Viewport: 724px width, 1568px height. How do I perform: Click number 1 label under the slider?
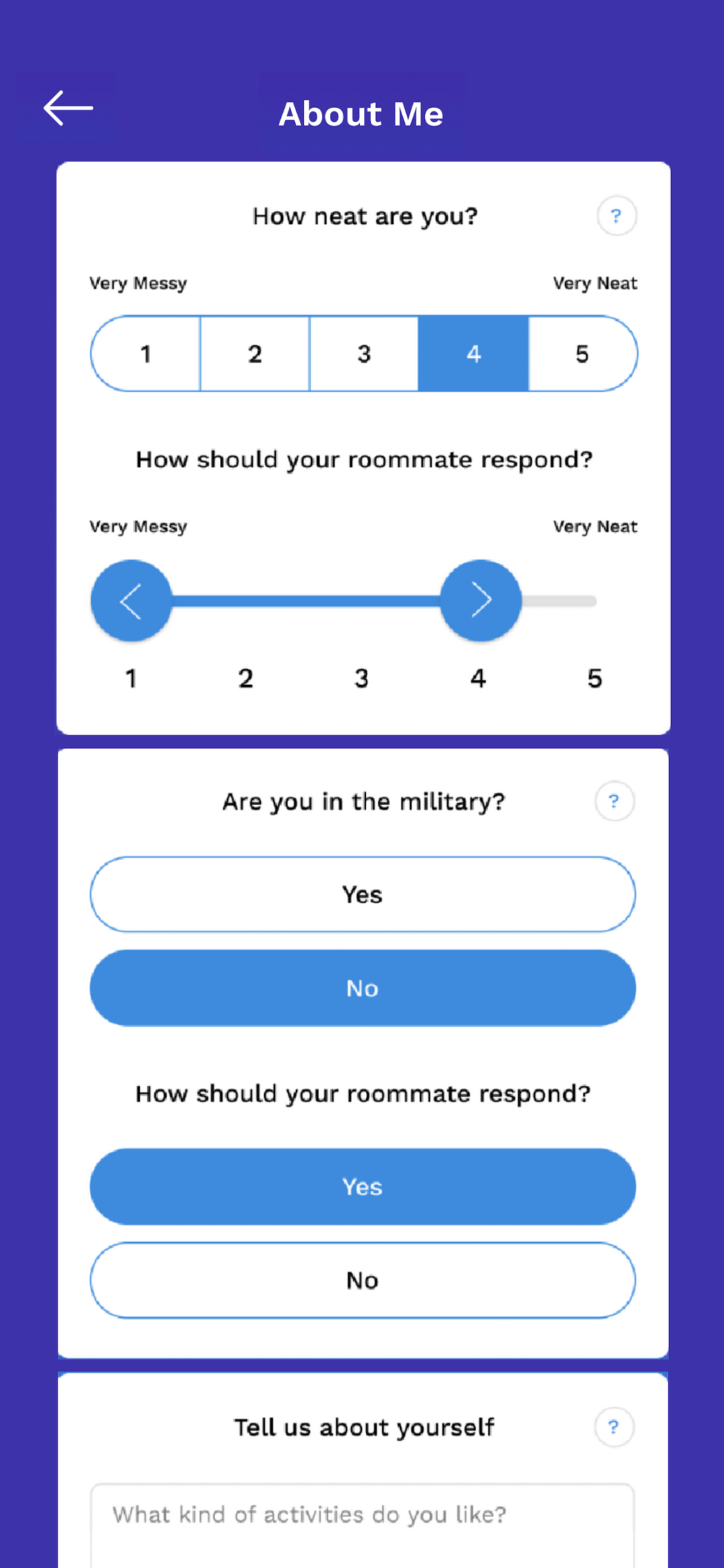(131, 678)
